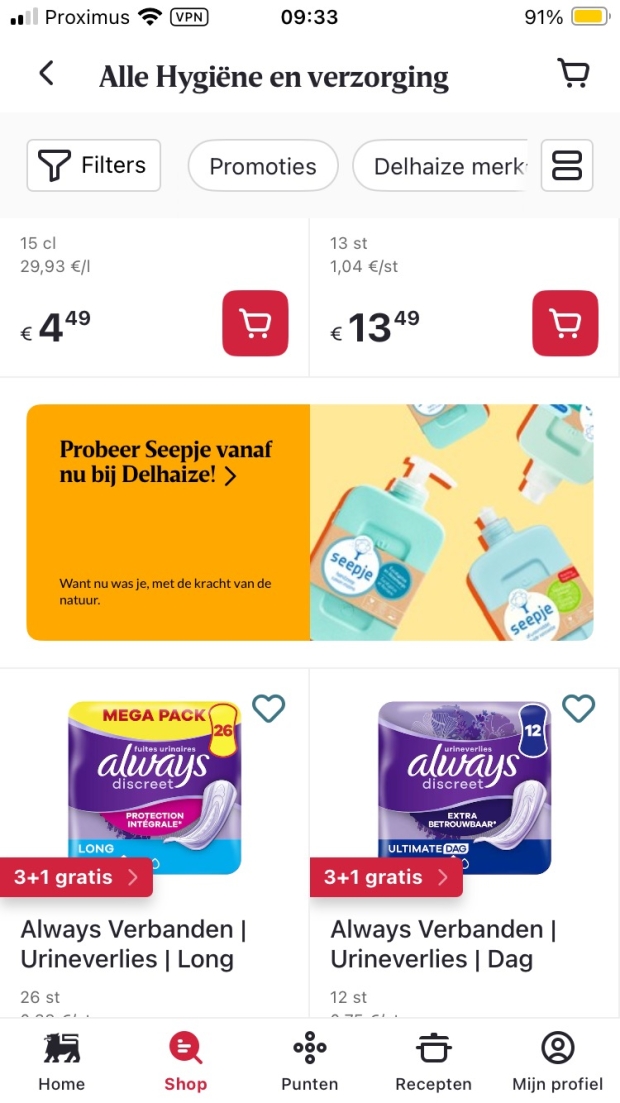Switch to the Recepten tab
The height and width of the screenshot is (1103, 620).
pos(433,1062)
